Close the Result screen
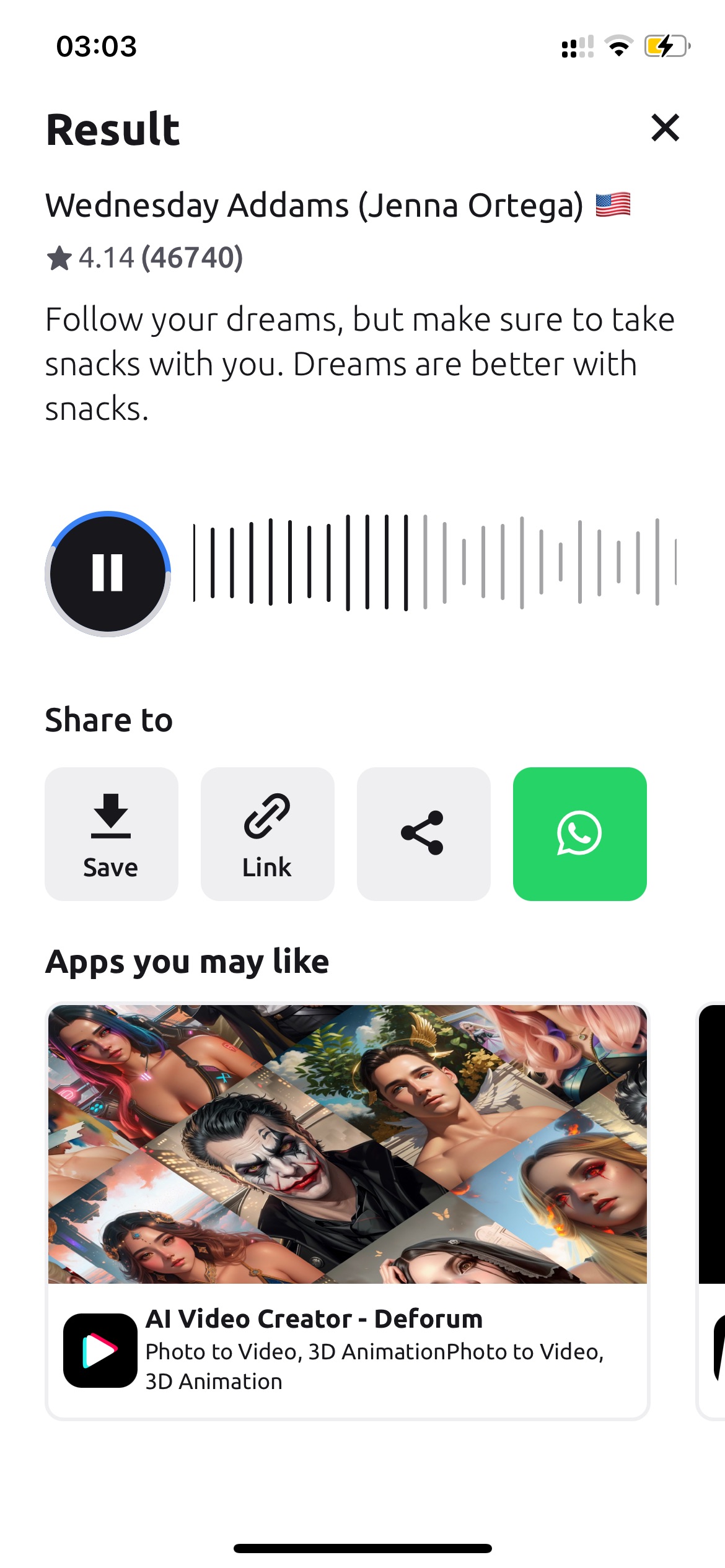The height and width of the screenshot is (1568, 725). [x=665, y=128]
